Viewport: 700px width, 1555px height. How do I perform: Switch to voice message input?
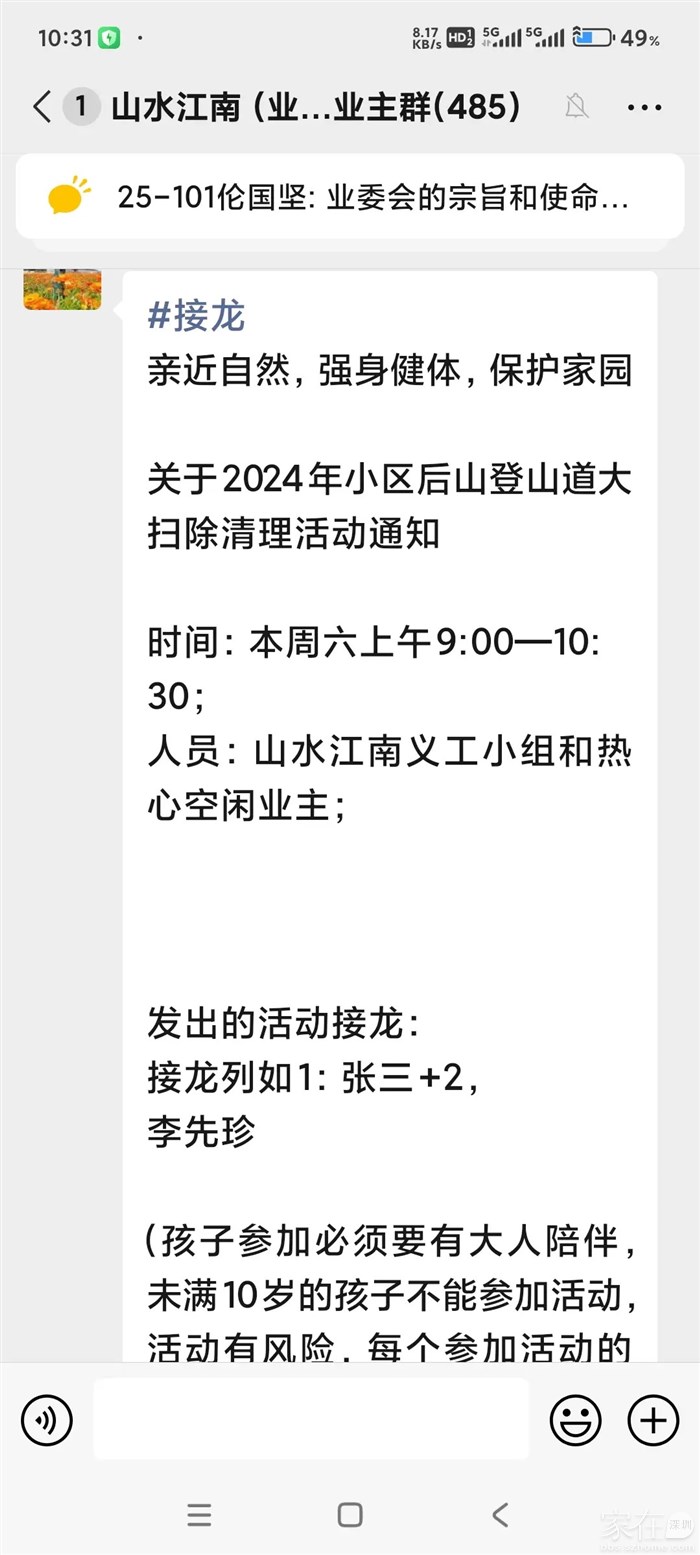47,1419
